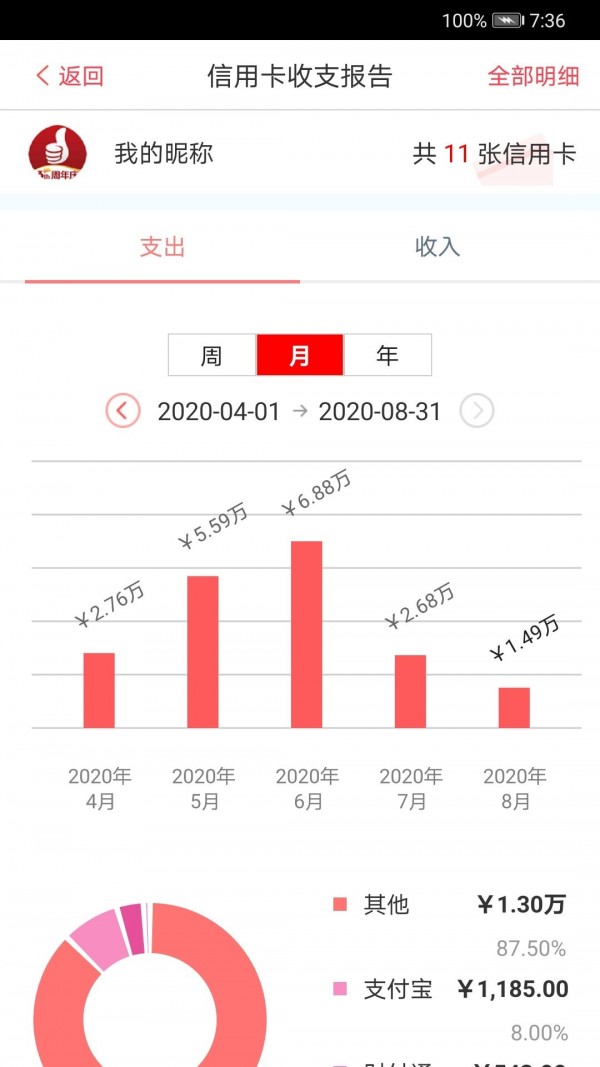Choose the 年 period segment
600x1067 pixels.
pyautogui.click(x=388, y=355)
